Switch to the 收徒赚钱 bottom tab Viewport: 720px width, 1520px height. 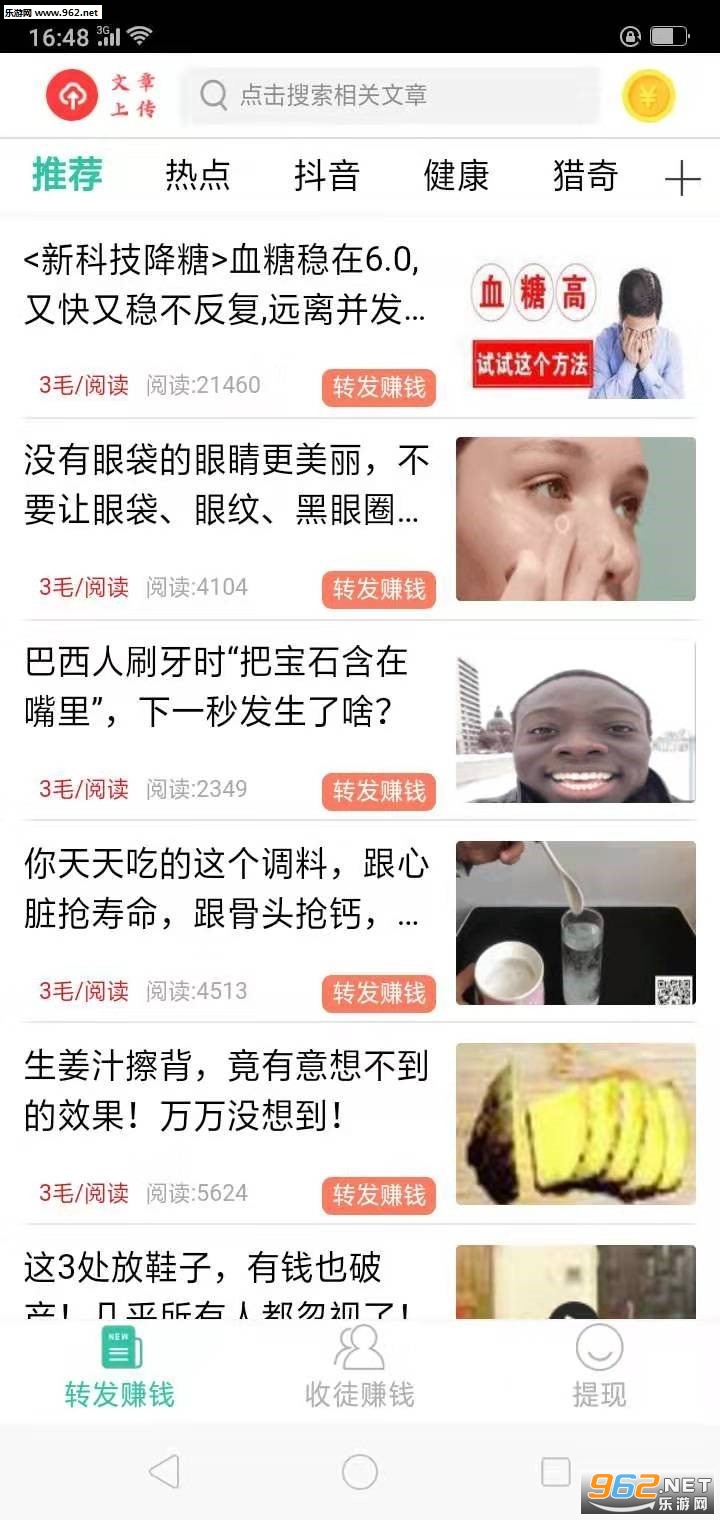coord(359,1367)
